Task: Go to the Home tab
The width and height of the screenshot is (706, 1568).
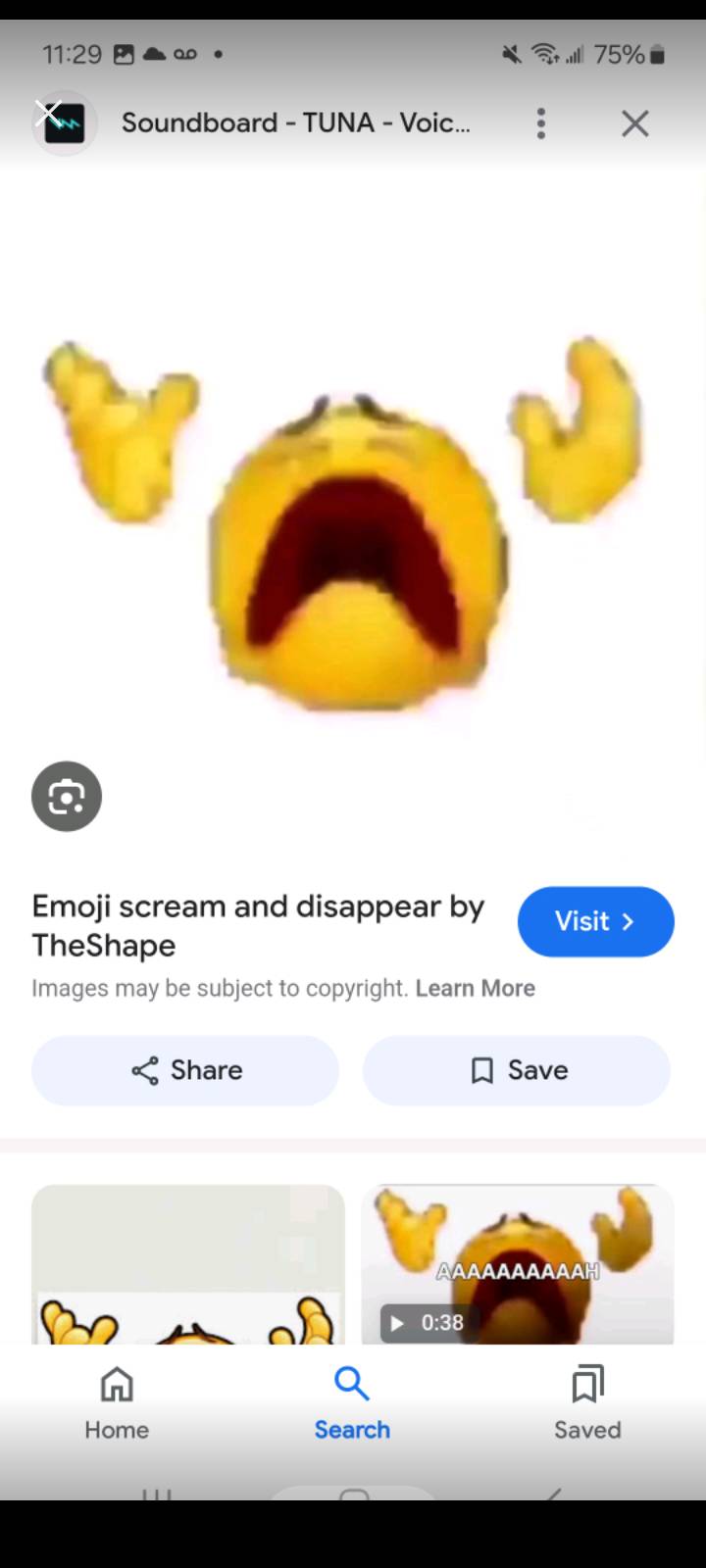Action: click(117, 1403)
